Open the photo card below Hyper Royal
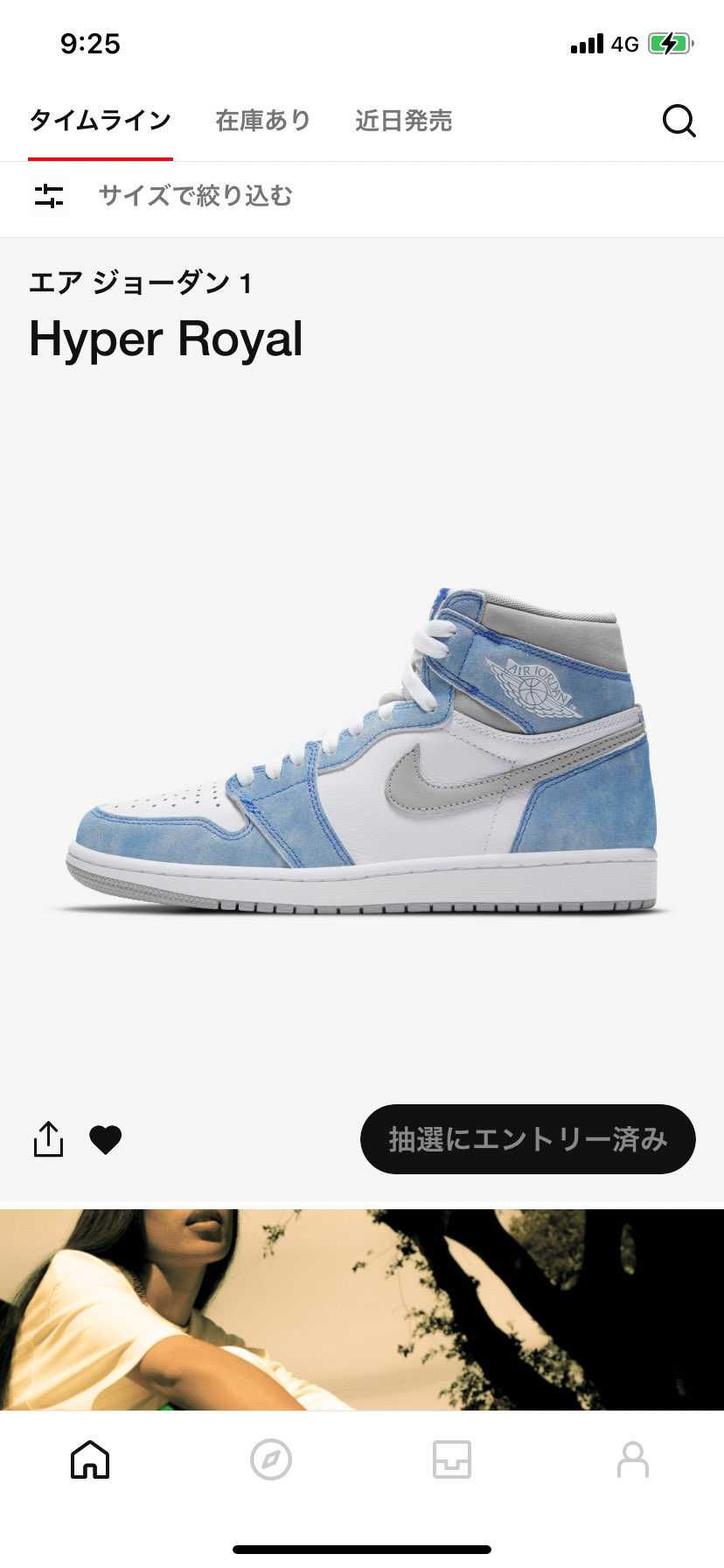 [362, 1309]
